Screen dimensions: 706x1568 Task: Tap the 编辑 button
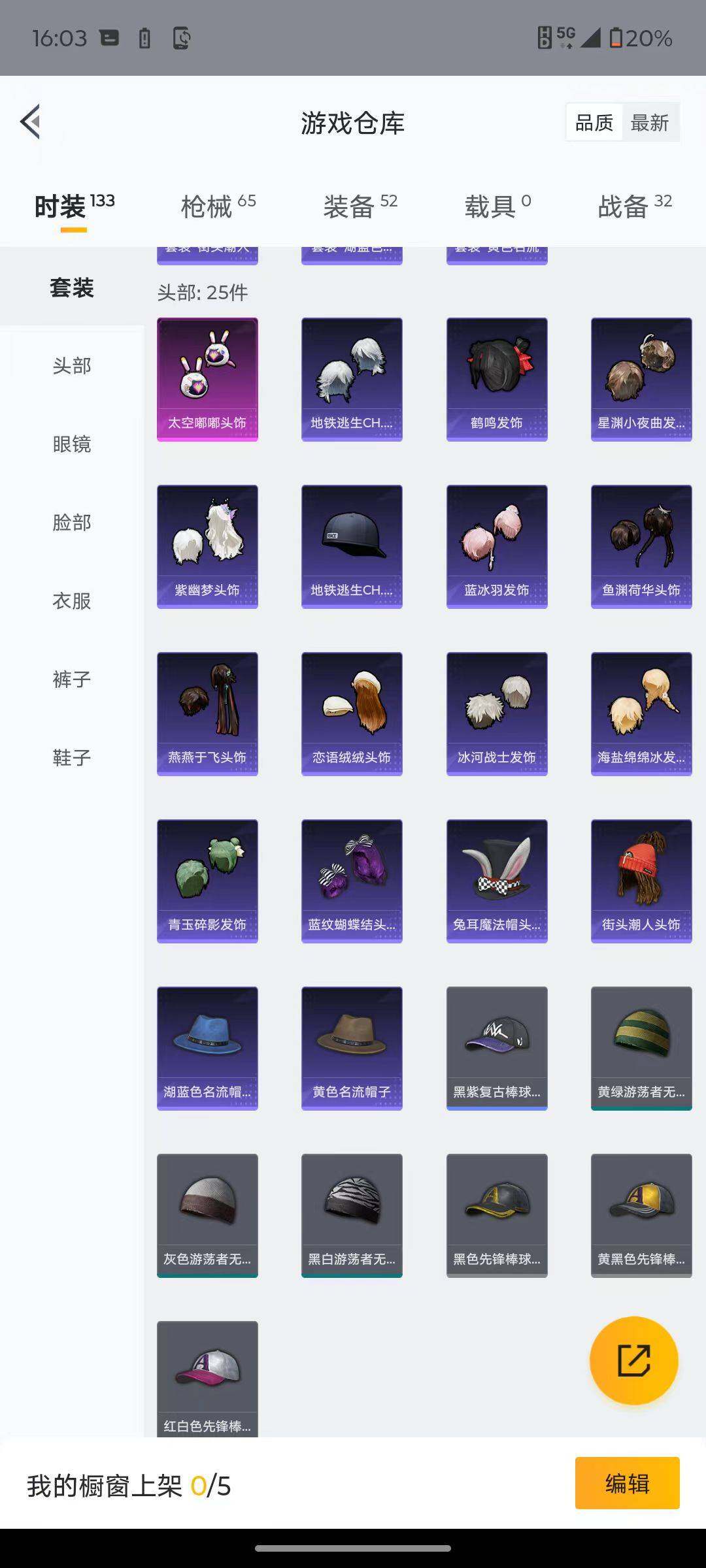click(x=627, y=1483)
